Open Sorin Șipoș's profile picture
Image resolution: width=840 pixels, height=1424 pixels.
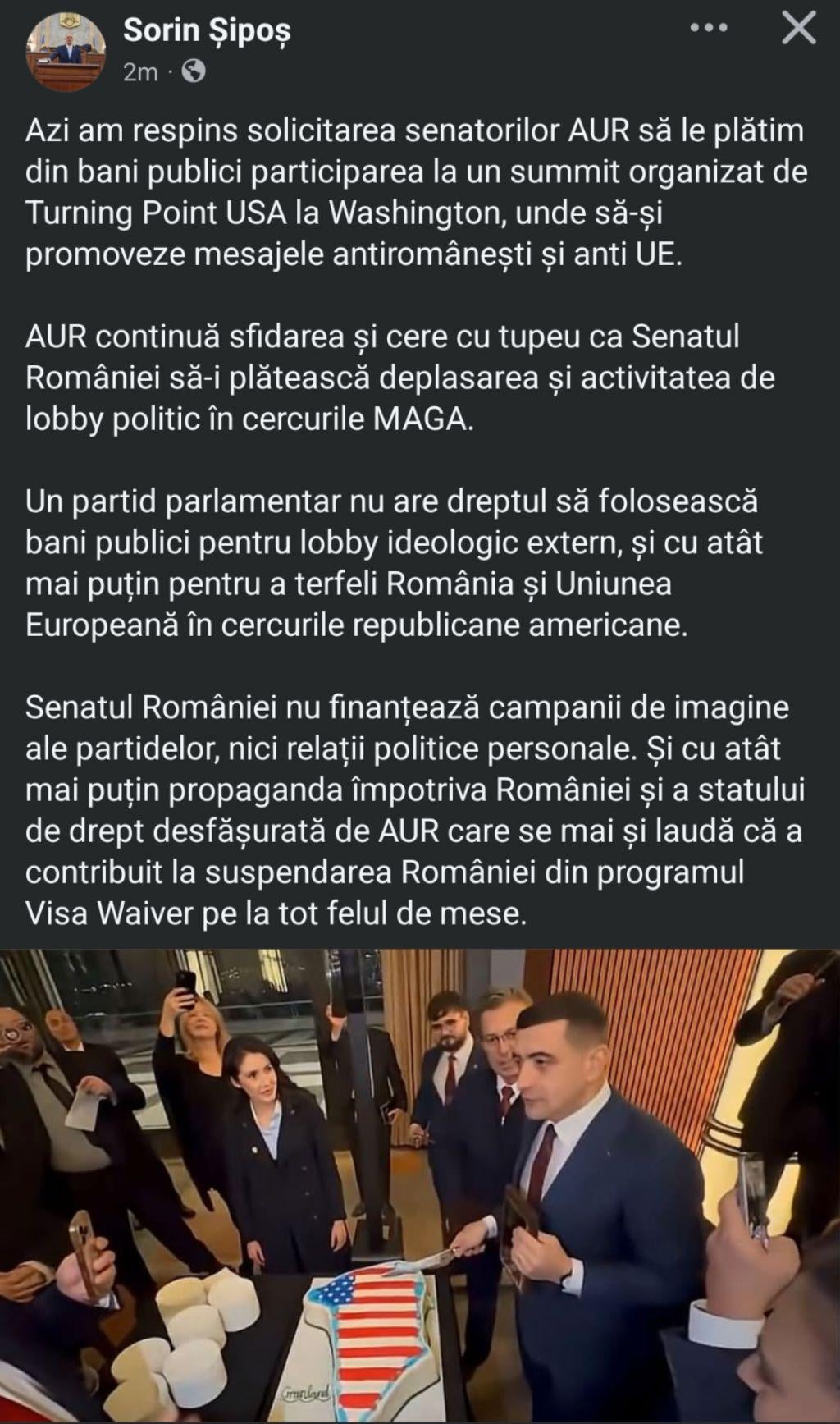(67, 51)
